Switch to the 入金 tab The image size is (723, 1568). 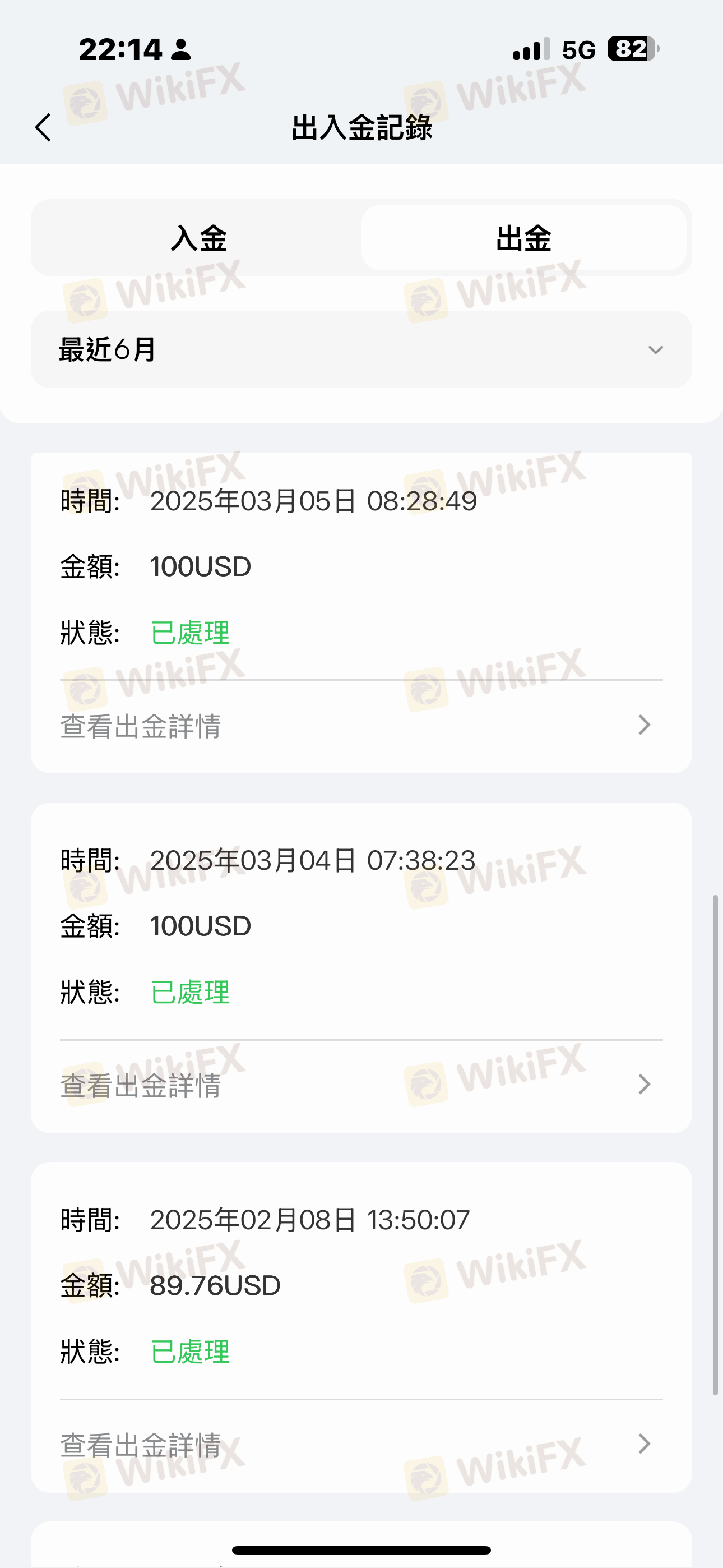pyautogui.click(x=199, y=237)
